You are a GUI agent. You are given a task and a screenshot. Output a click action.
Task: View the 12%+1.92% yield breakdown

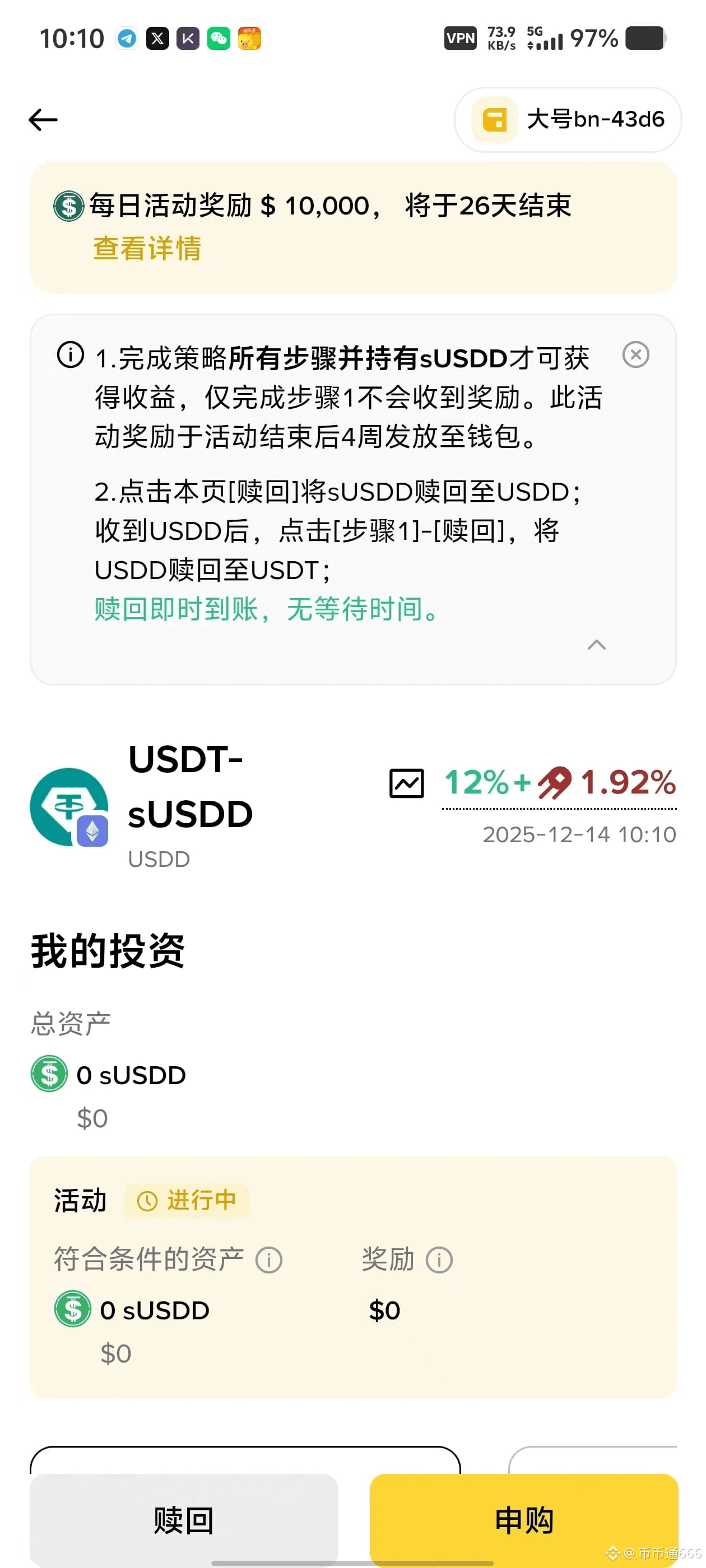559,783
